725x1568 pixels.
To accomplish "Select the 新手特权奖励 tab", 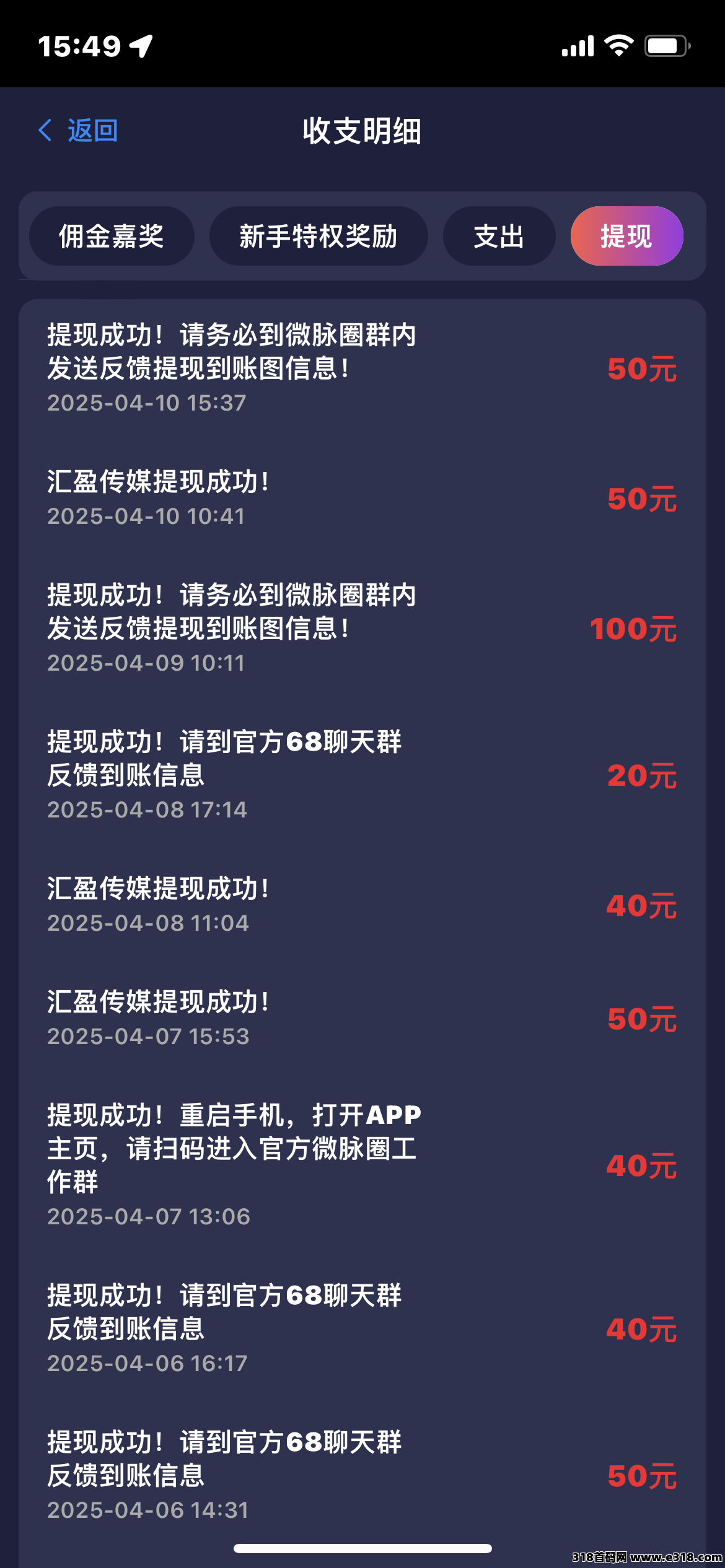I will (319, 236).
